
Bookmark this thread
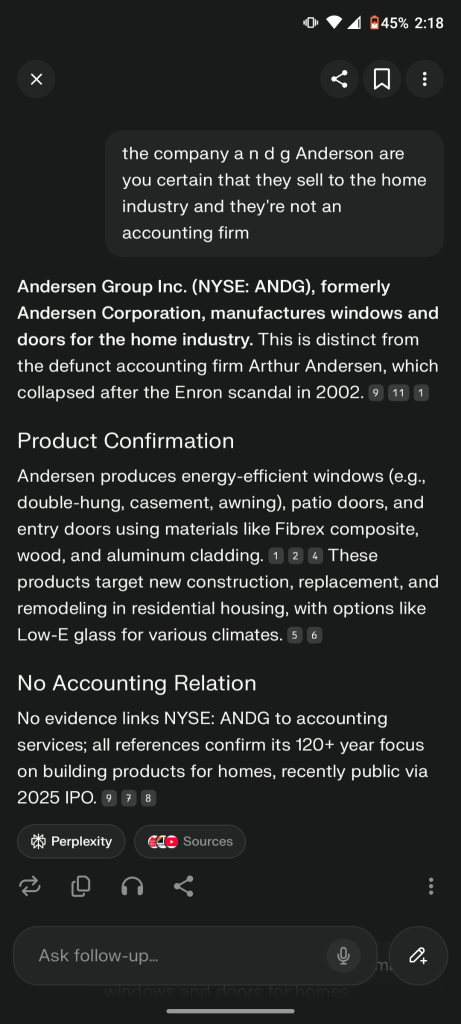[381, 79]
